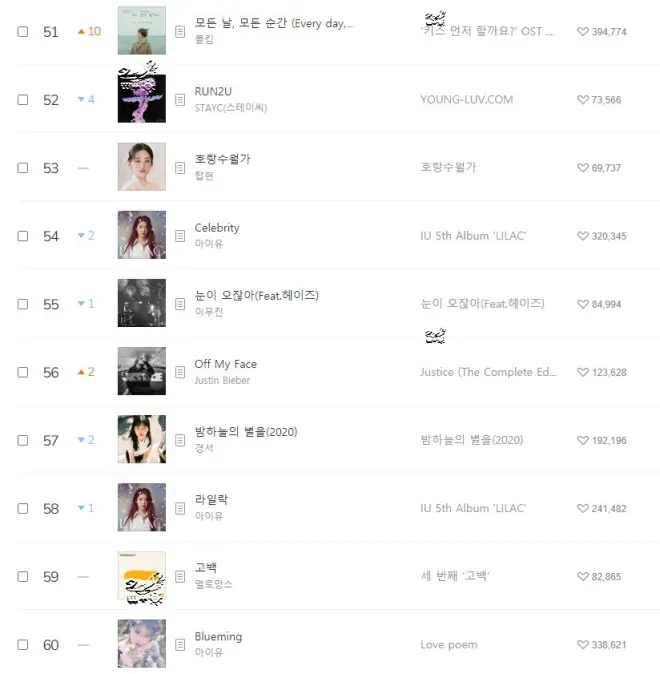Select checkbox beside 밤하늘의 별을(2020)
This screenshot has width=660, height=674.
click(23, 440)
